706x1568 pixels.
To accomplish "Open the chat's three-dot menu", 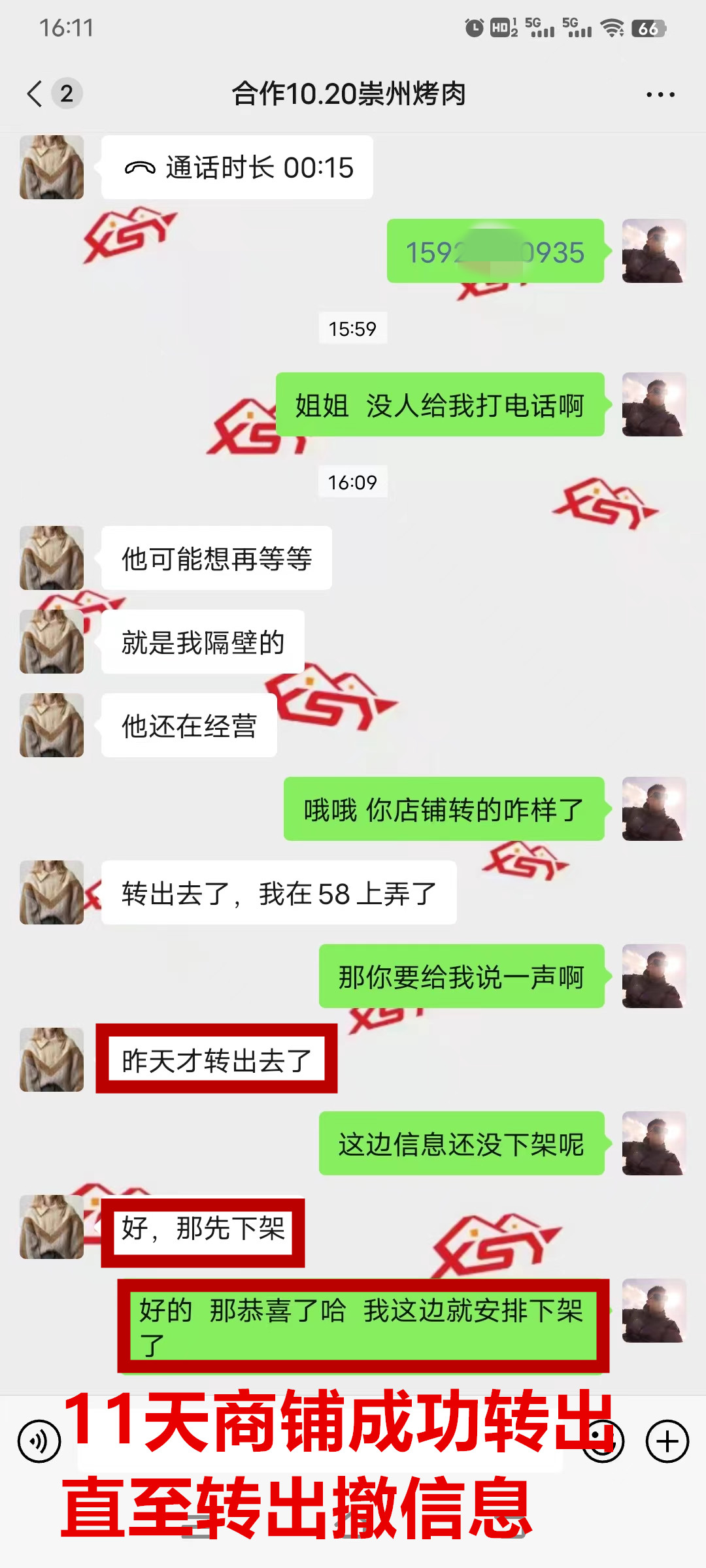I will 660,95.
